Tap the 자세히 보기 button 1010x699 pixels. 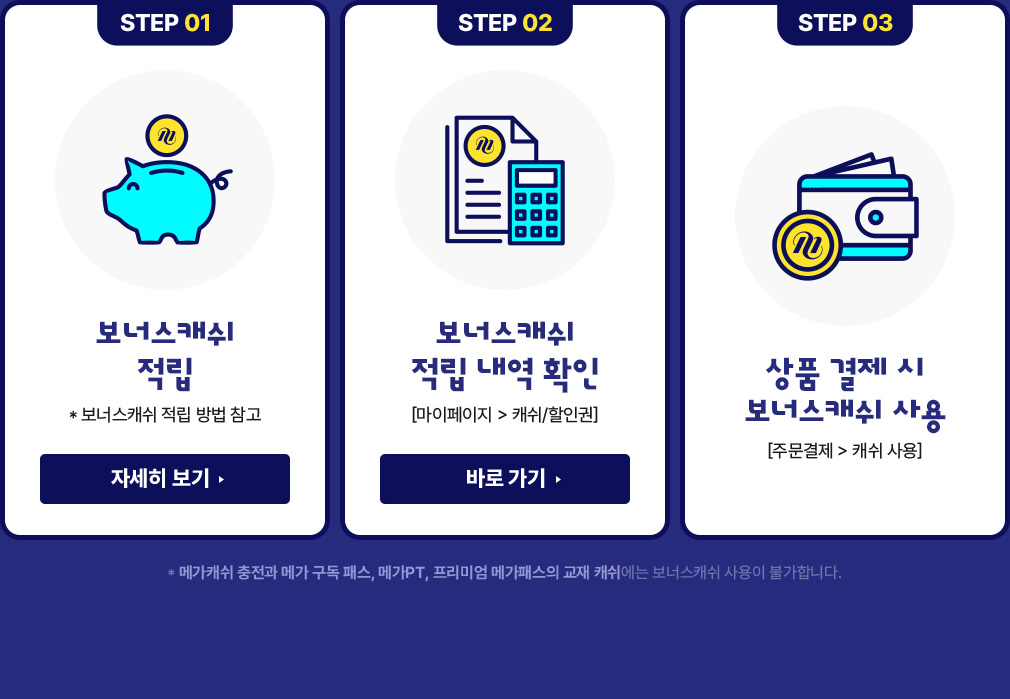(x=165, y=479)
